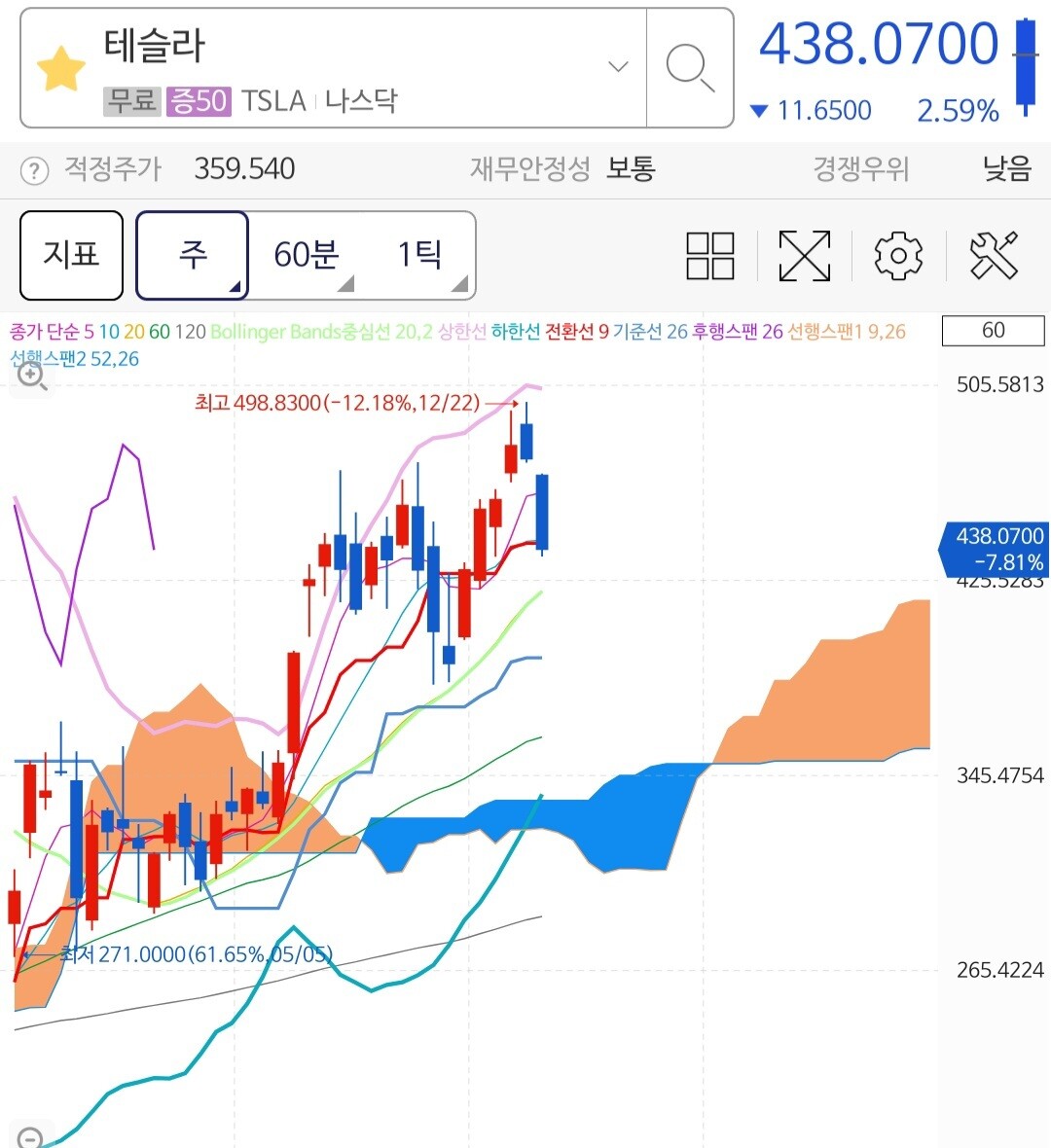1051x1148 pixels.
Task: Select the 주 weekly chart period
Action: point(193,255)
